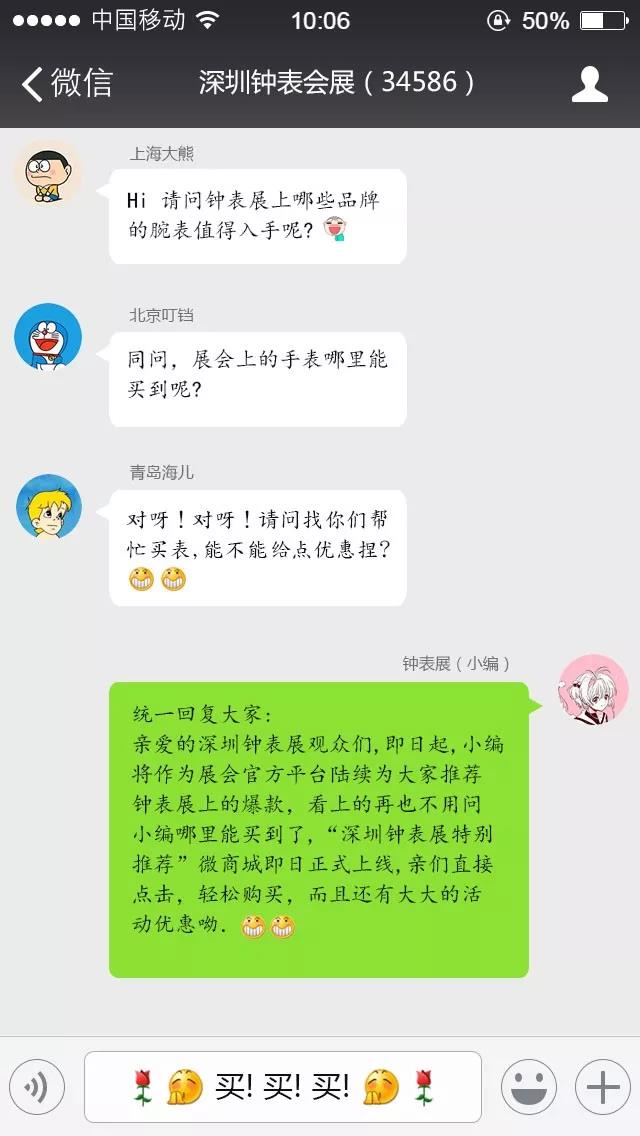Switch to voice message input

(37, 1087)
